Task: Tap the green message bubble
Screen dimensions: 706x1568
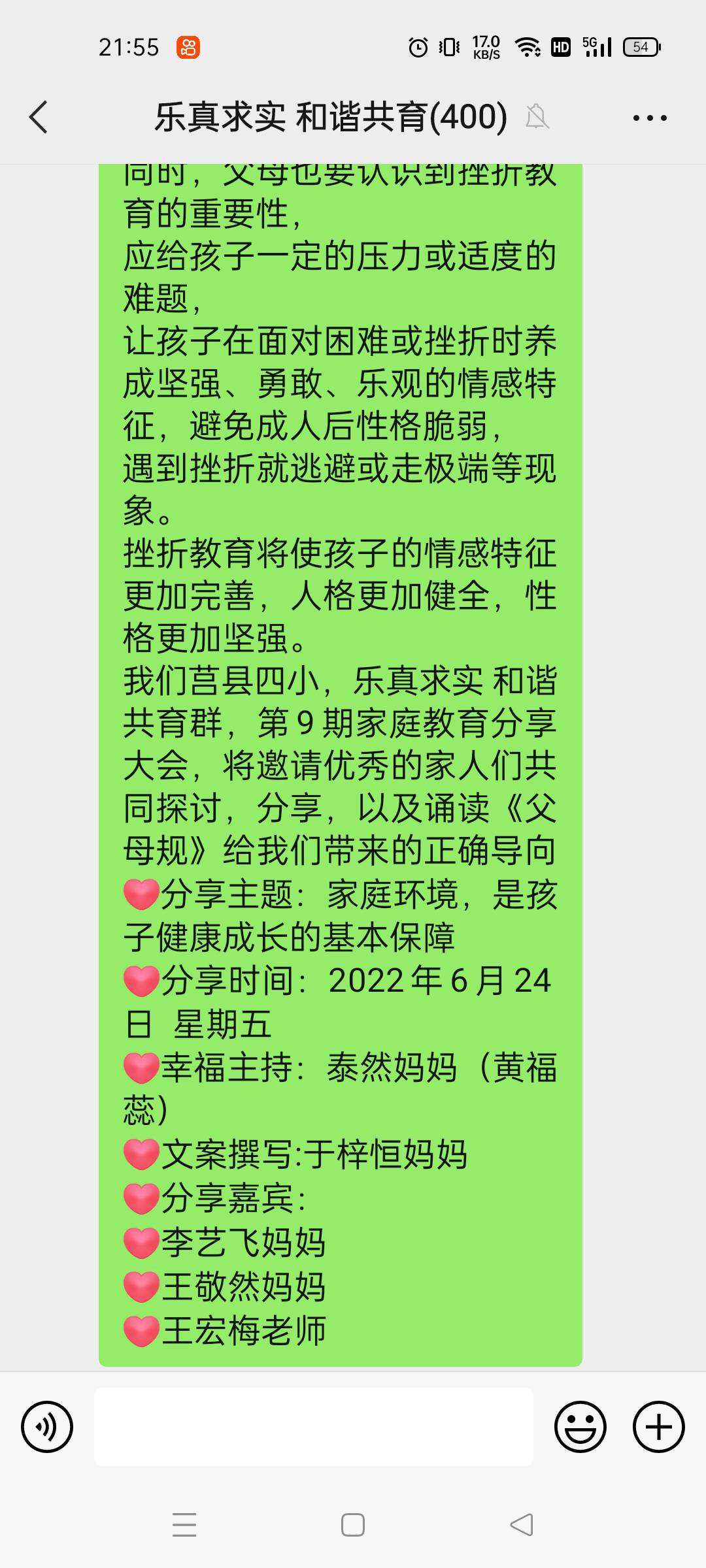Action: [x=340, y=719]
